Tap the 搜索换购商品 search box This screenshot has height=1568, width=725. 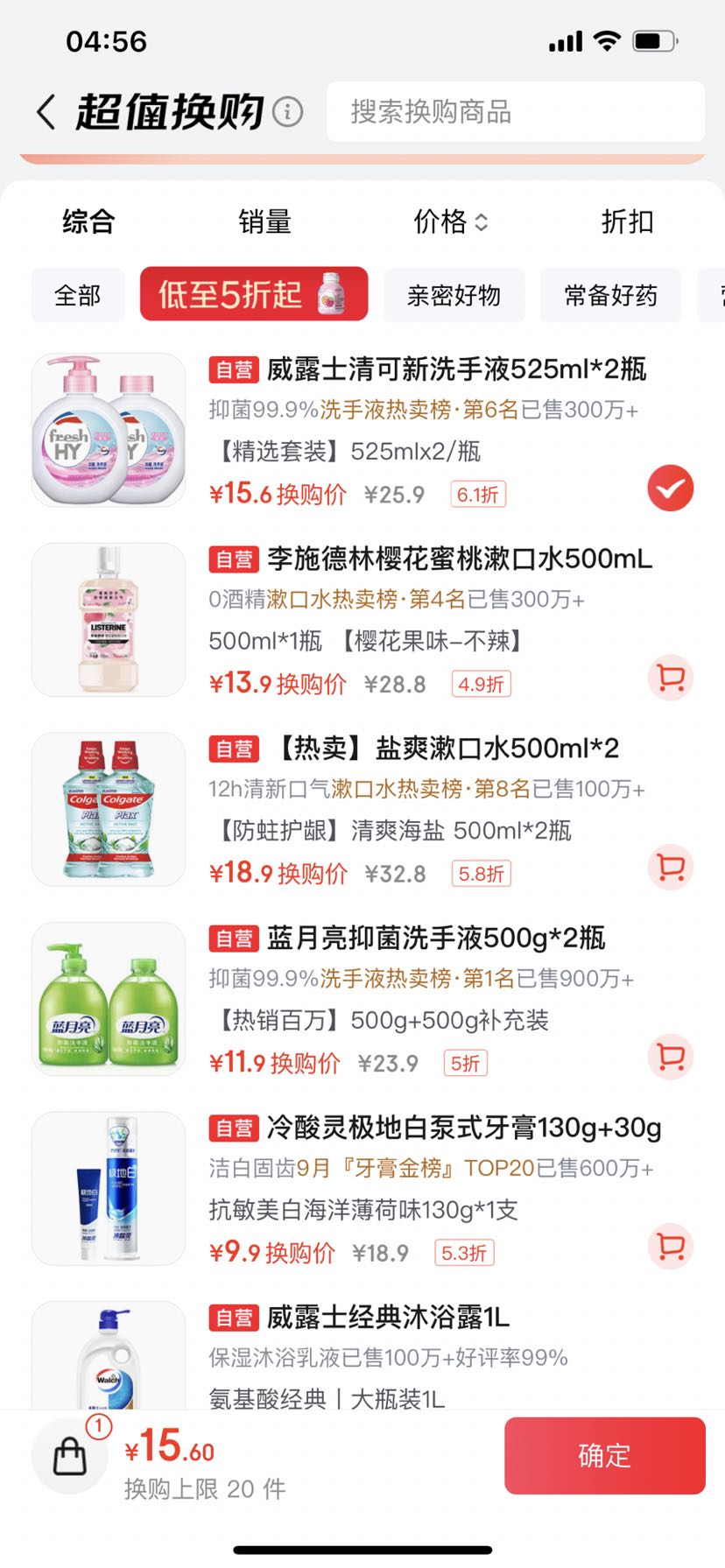tap(516, 111)
